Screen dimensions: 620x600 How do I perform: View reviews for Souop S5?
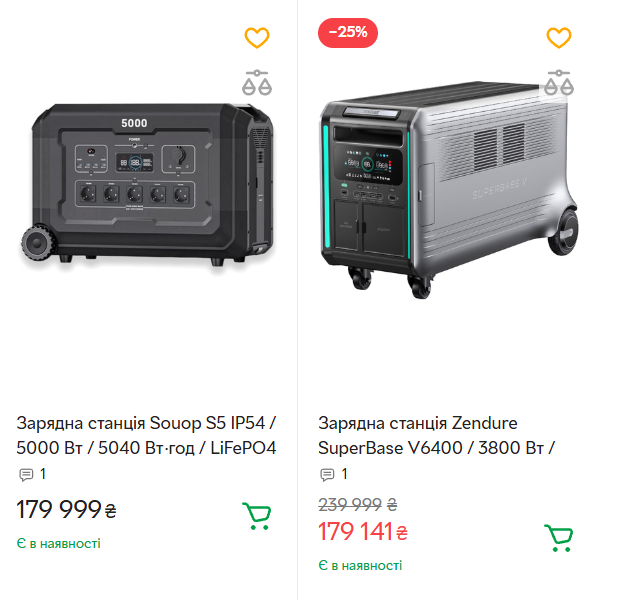(x=32, y=474)
